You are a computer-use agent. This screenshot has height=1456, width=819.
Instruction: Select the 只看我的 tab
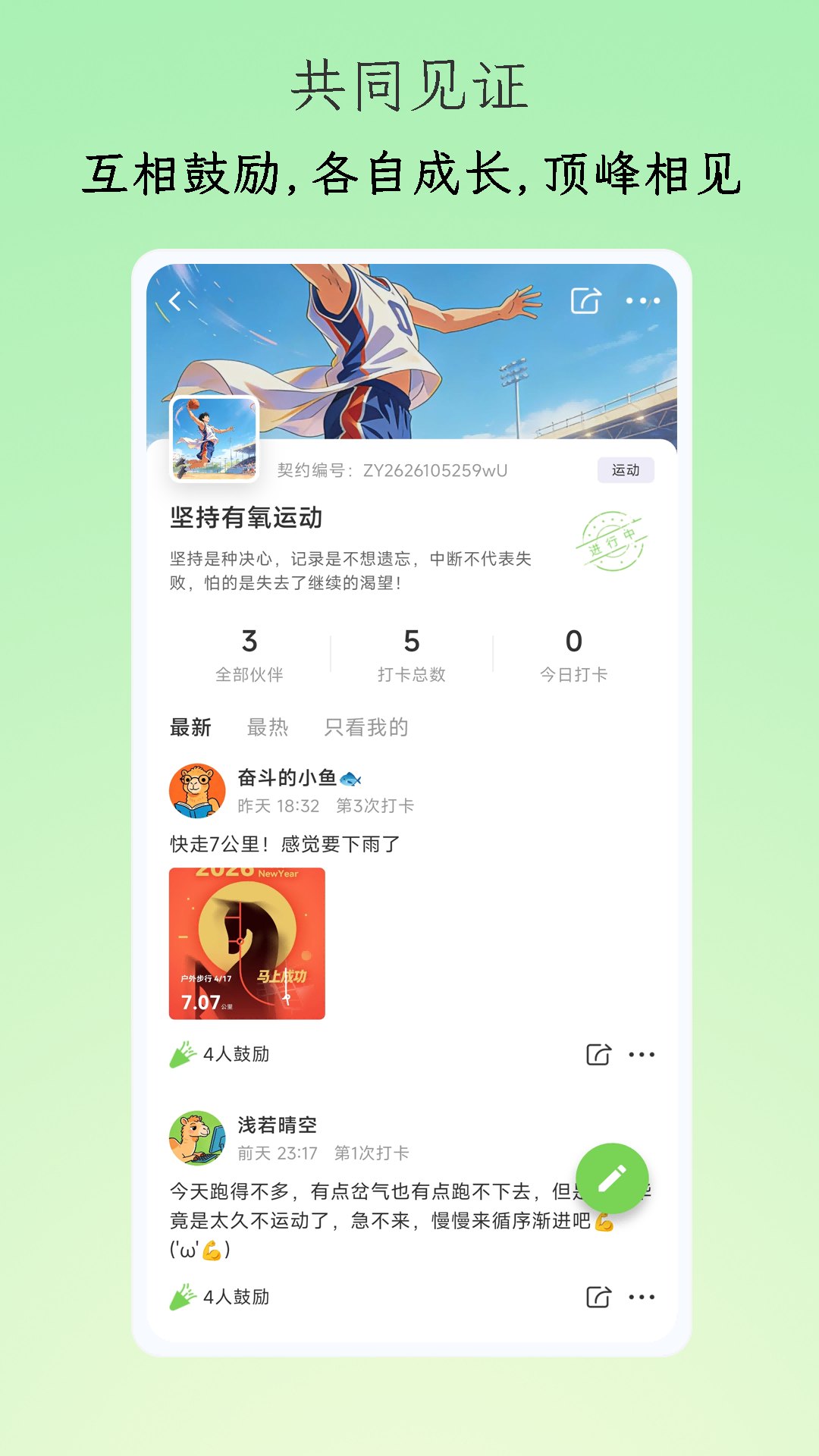coord(367,727)
